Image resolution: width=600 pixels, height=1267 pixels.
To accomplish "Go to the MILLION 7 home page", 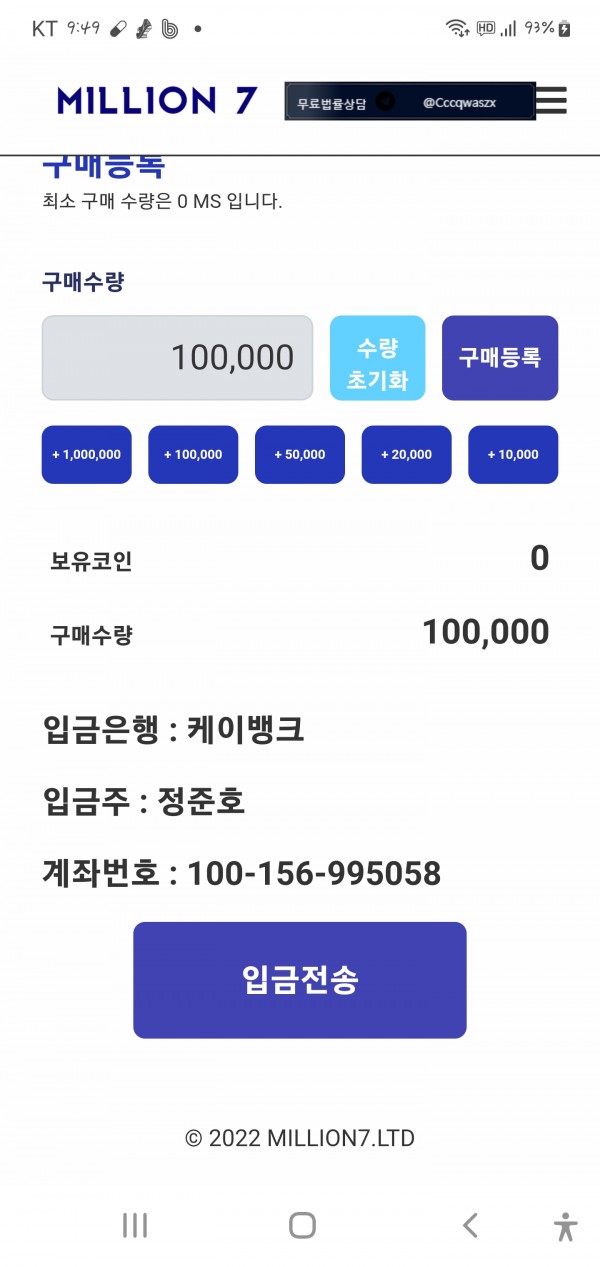I will click(x=157, y=100).
